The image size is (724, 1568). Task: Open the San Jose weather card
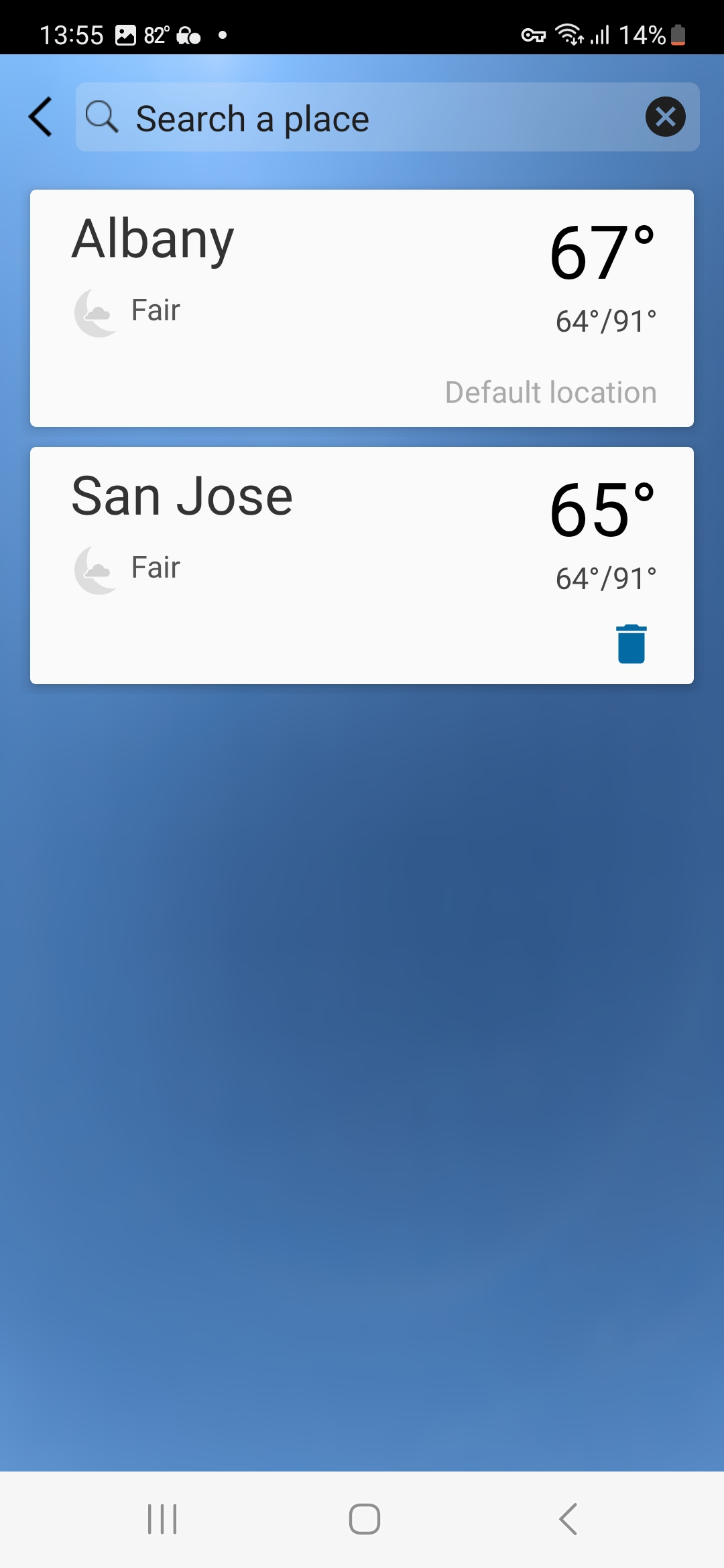[x=362, y=566]
